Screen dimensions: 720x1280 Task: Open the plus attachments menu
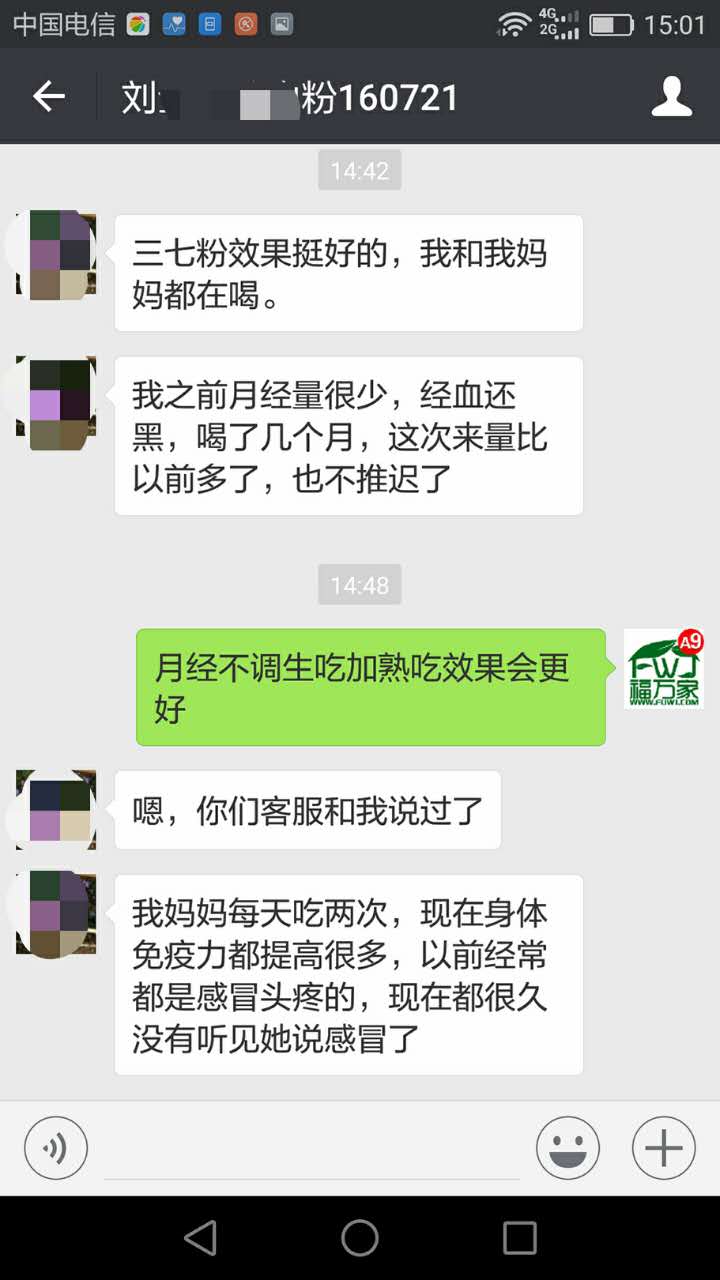pos(663,1148)
